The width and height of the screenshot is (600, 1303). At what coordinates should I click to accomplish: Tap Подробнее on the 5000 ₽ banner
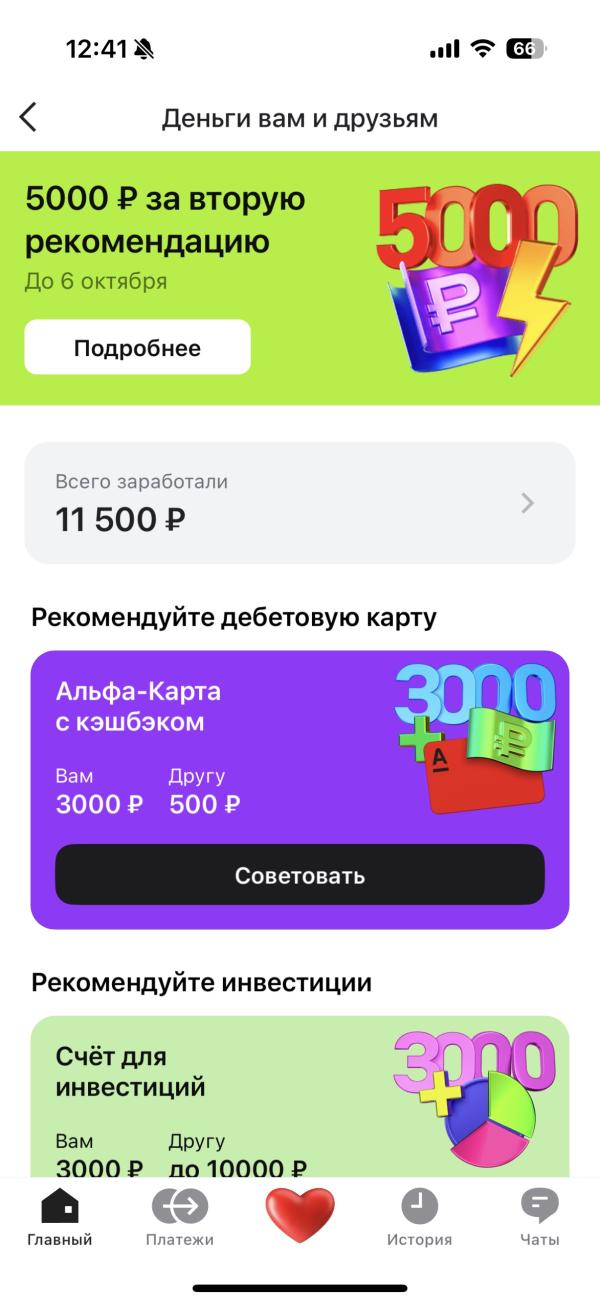pos(137,348)
